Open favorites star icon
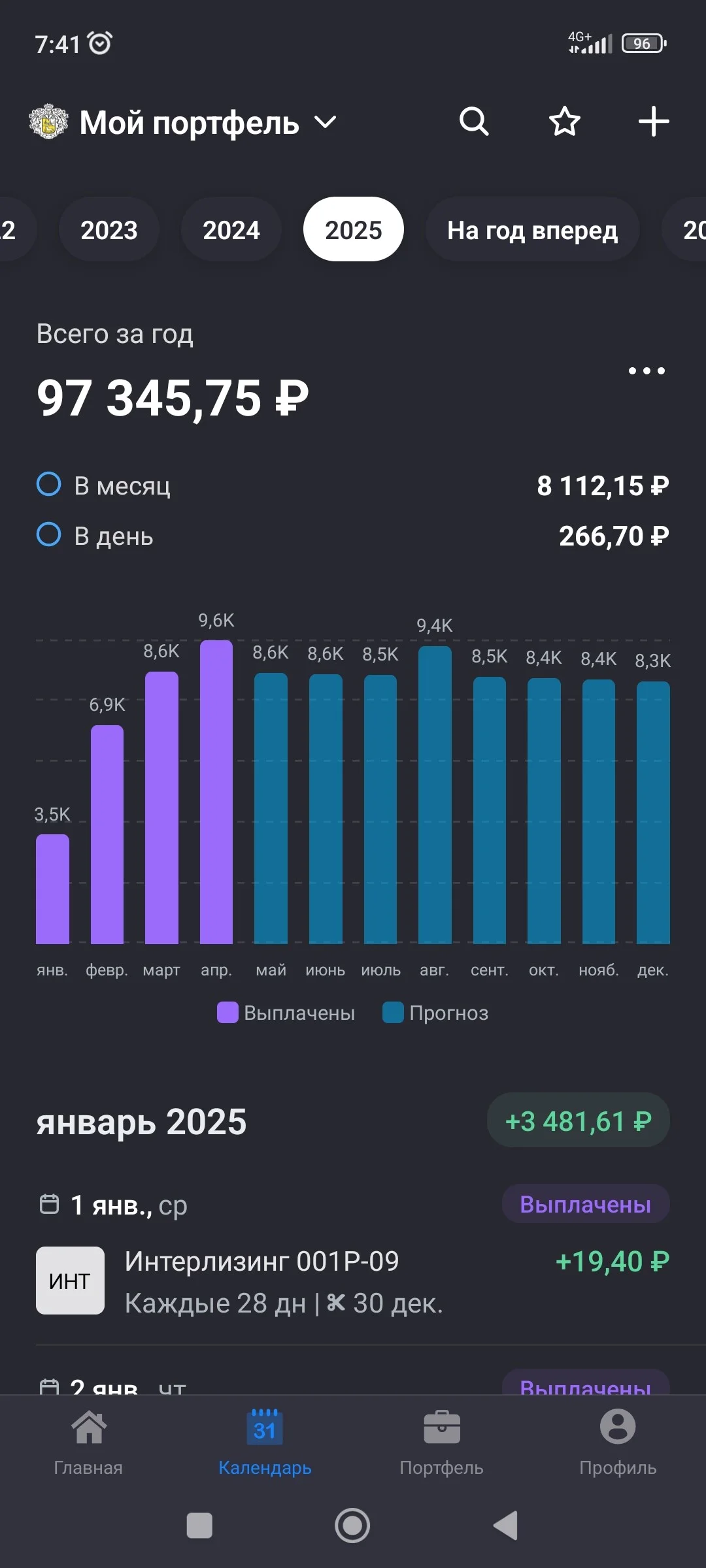Image resolution: width=706 pixels, height=1568 pixels. pos(564,122)
